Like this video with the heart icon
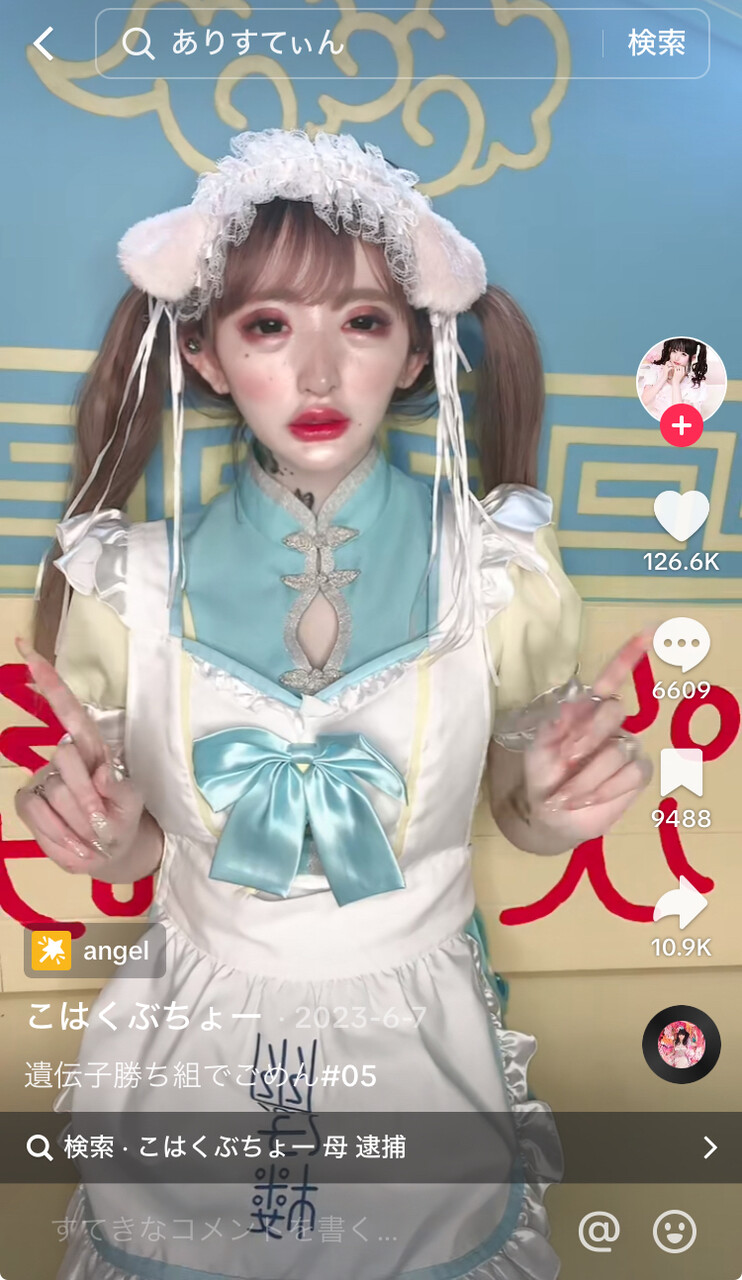 tap(681, 517)
